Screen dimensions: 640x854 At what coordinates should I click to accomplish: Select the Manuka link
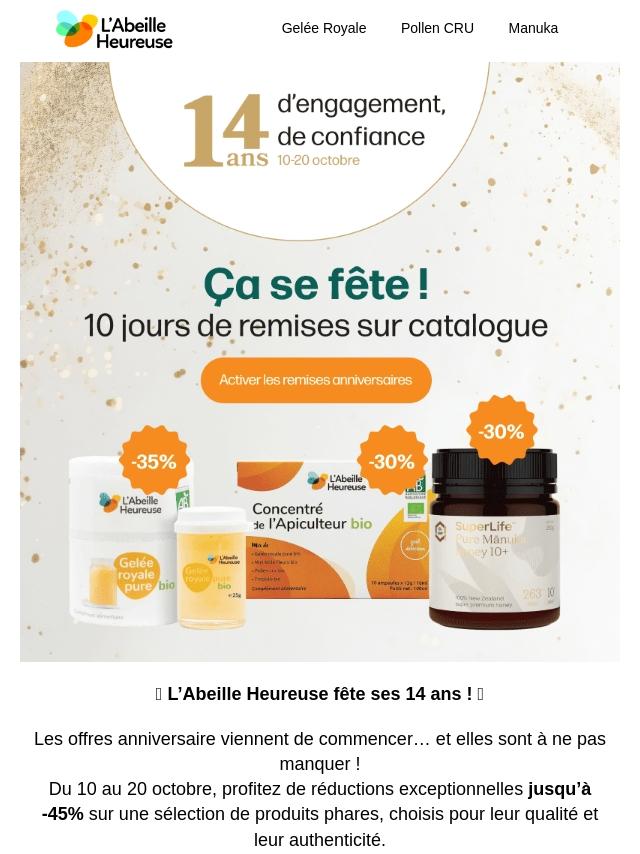533,28
